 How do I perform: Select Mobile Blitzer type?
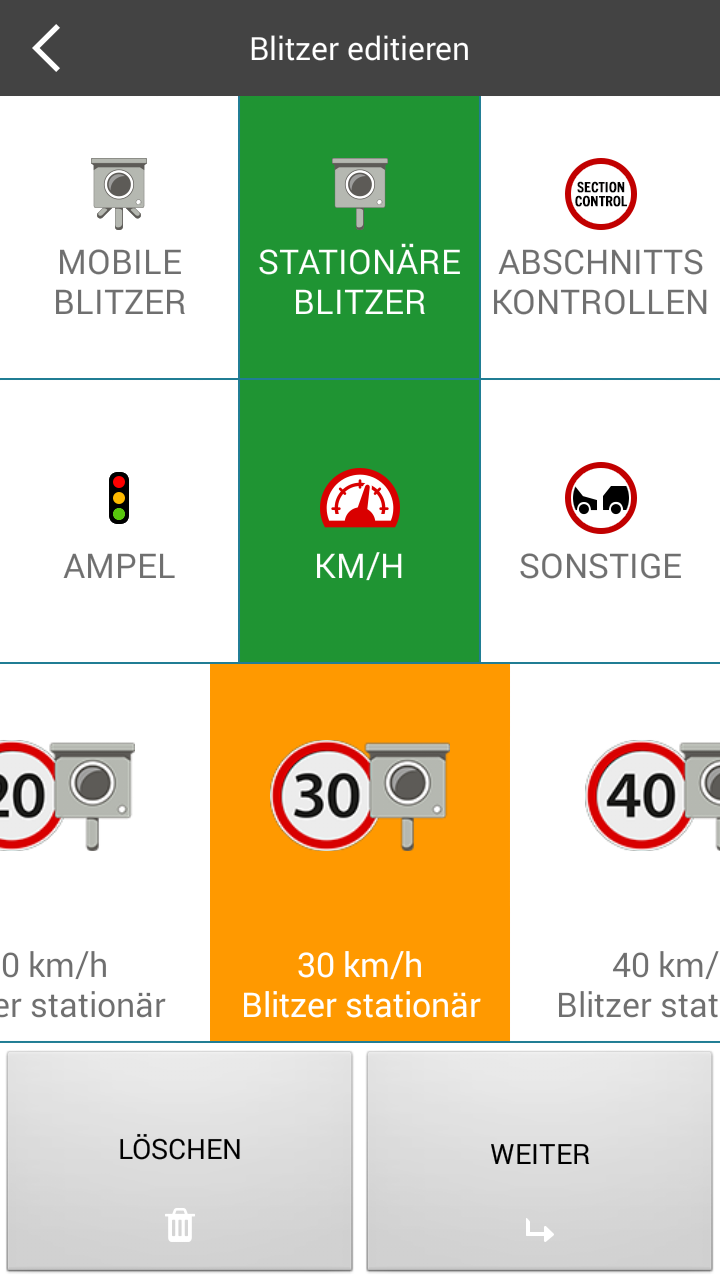pos(119,238)
